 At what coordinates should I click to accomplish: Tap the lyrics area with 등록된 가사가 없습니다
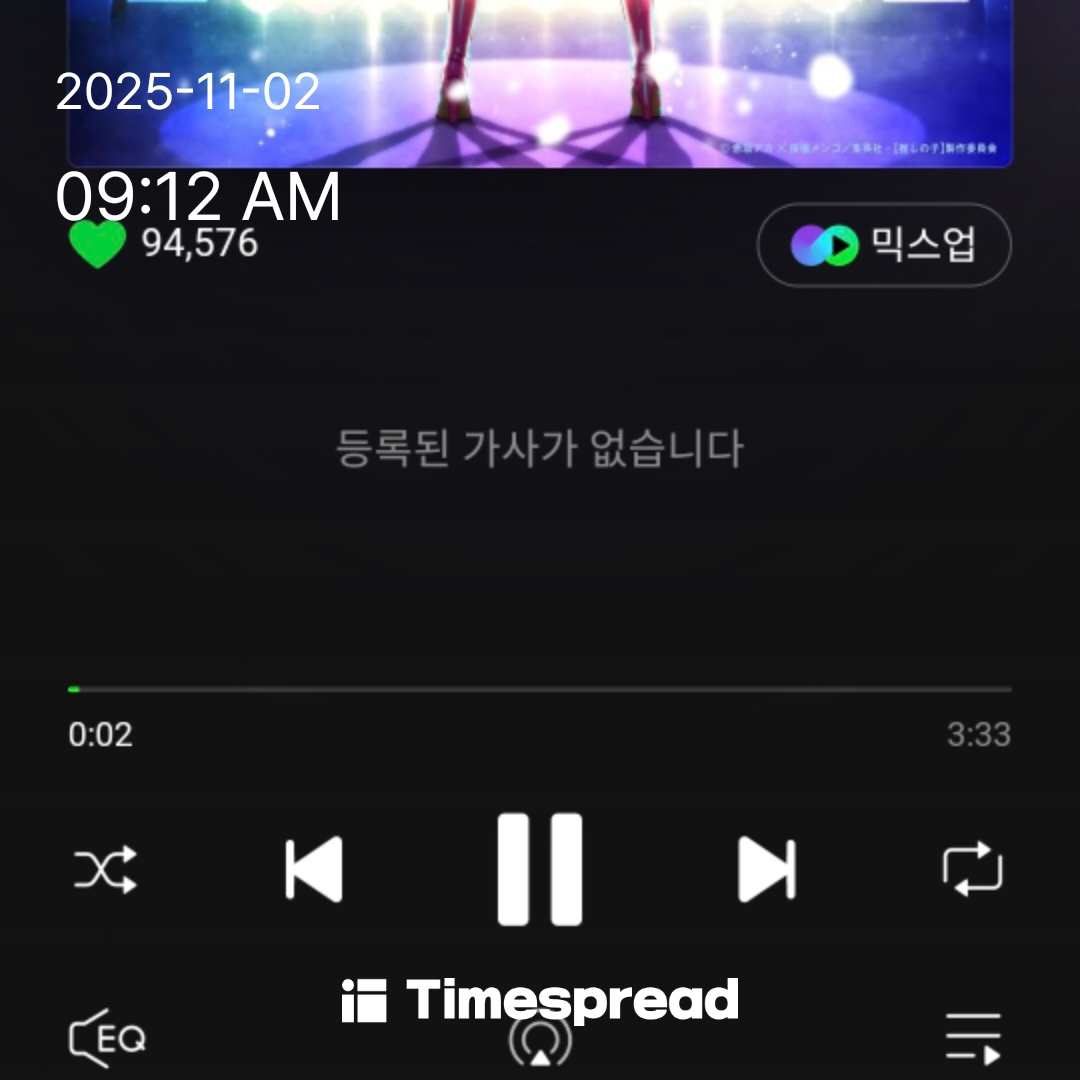[540, 449]
